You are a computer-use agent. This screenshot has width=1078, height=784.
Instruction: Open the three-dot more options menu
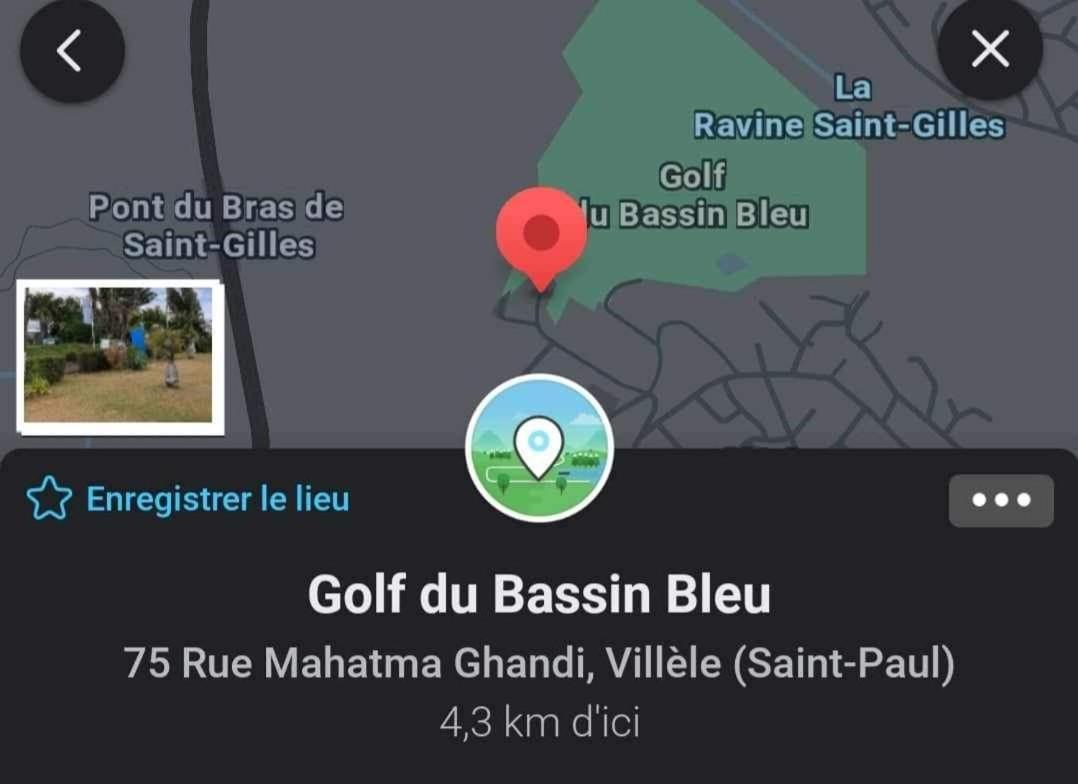coord(1001,501)
